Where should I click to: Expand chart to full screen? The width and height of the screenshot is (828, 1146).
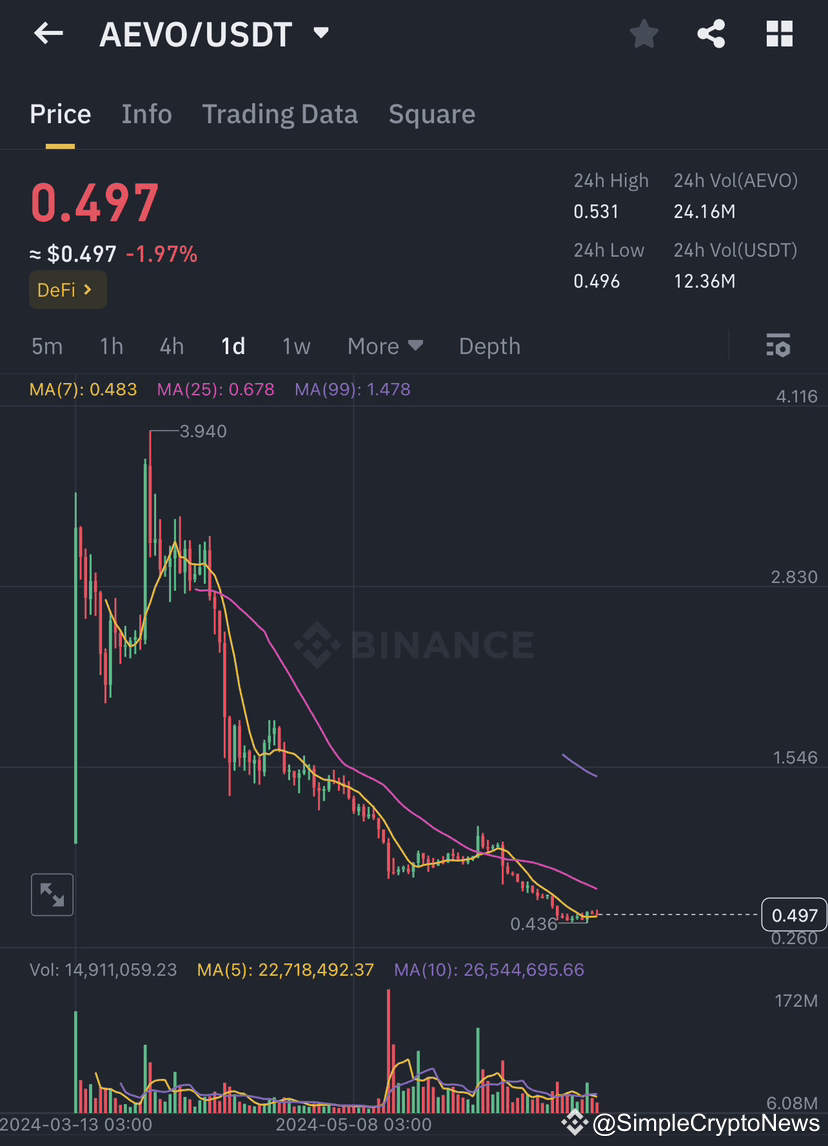point(52,894)
